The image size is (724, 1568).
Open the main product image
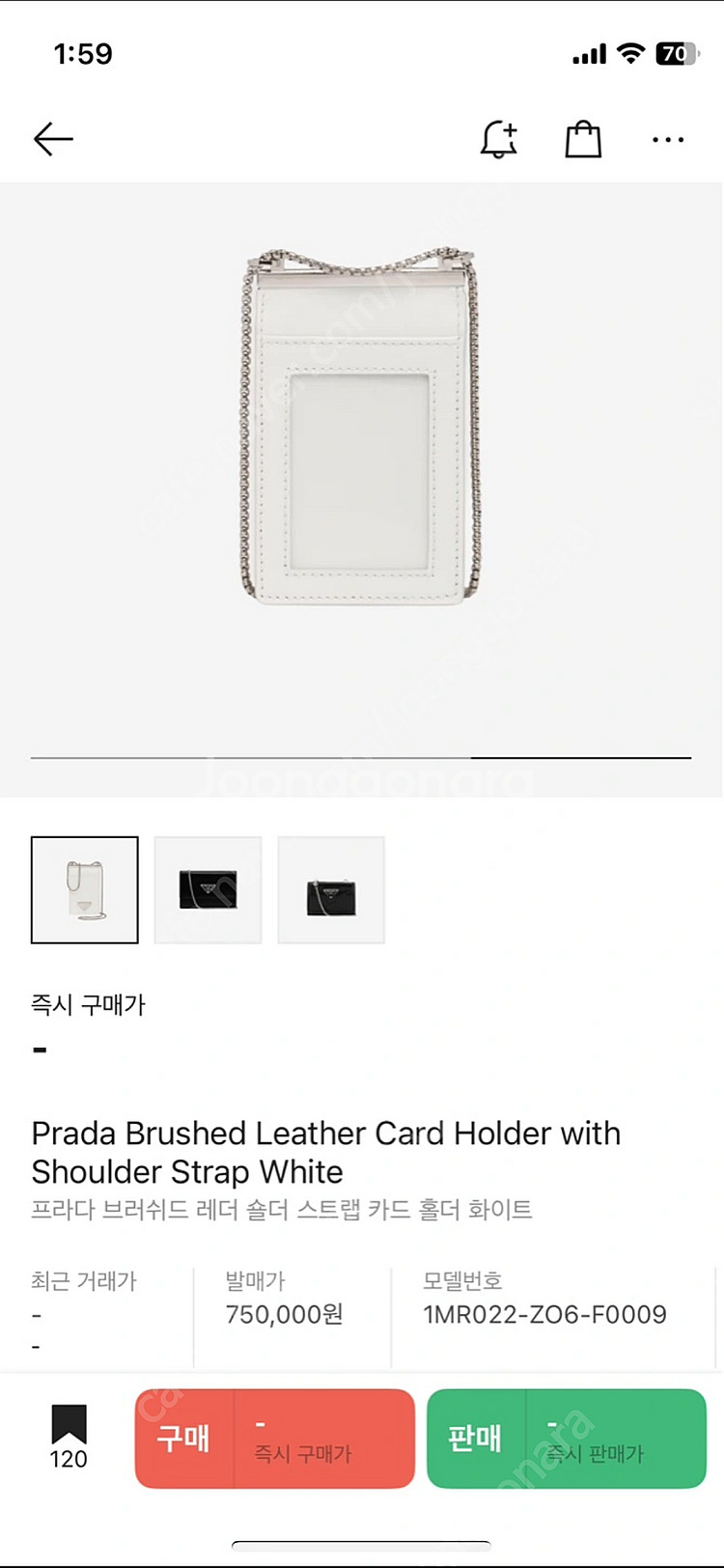(359, 430)
